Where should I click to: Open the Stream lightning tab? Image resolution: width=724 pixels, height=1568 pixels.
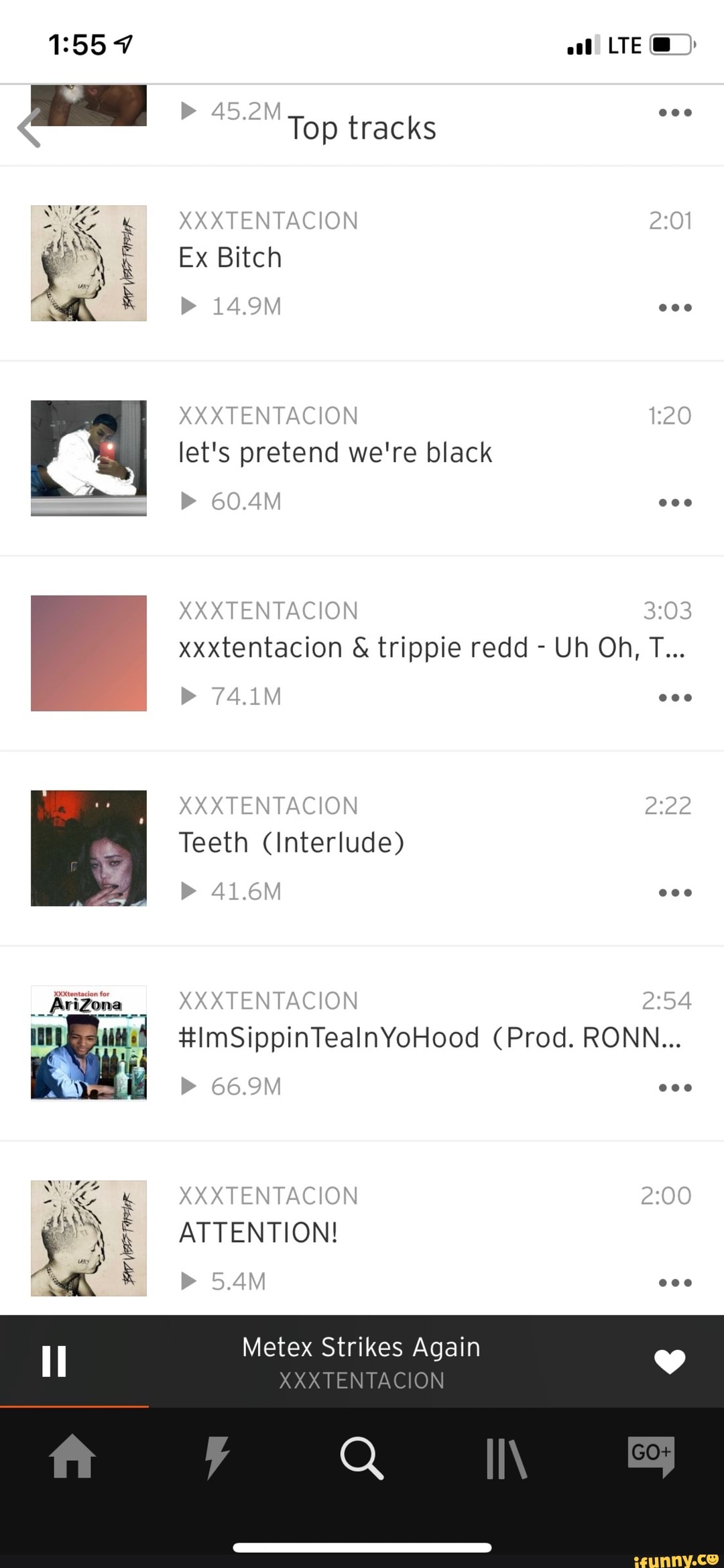217,1457
